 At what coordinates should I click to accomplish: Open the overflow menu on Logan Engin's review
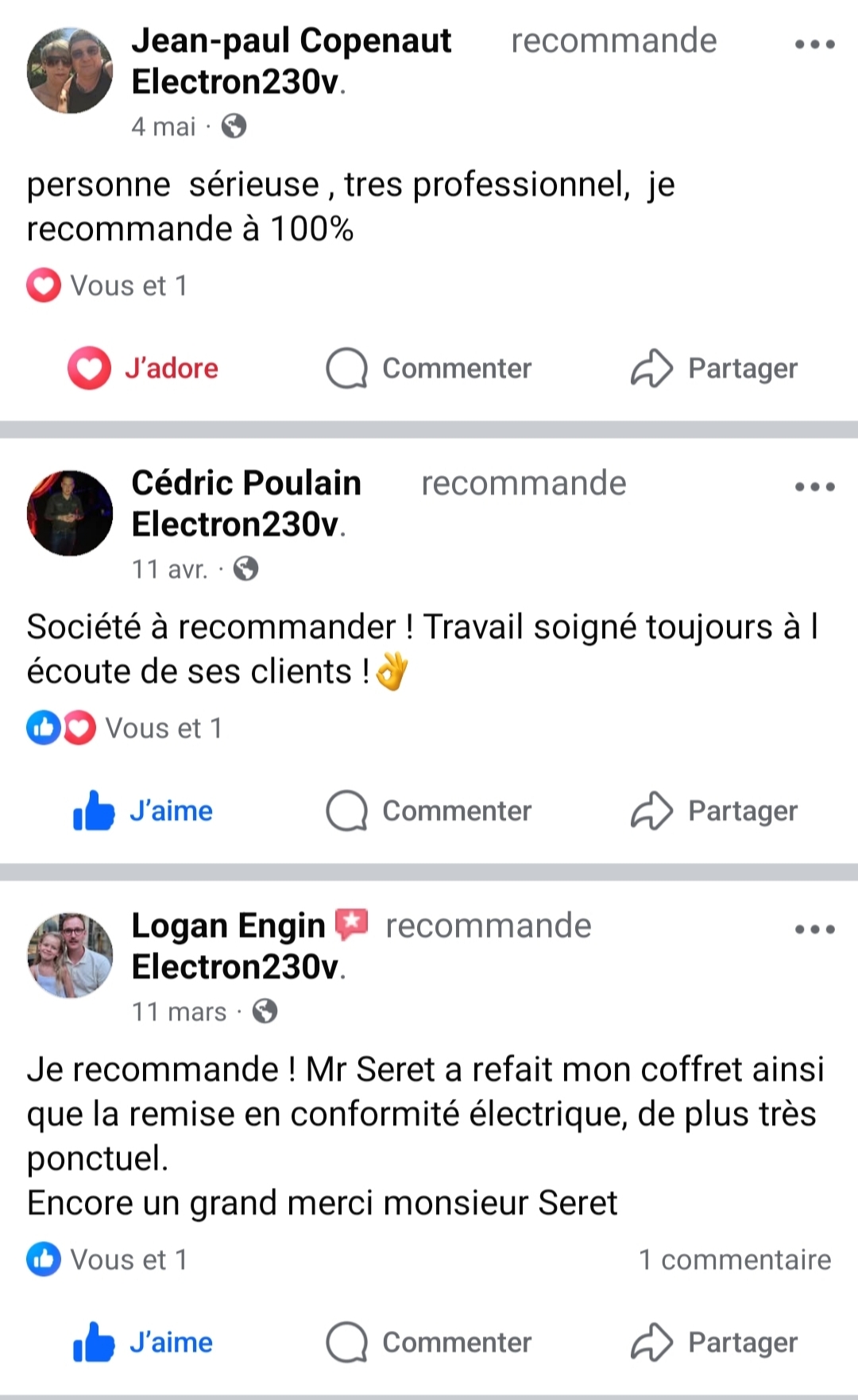[814, 930]
